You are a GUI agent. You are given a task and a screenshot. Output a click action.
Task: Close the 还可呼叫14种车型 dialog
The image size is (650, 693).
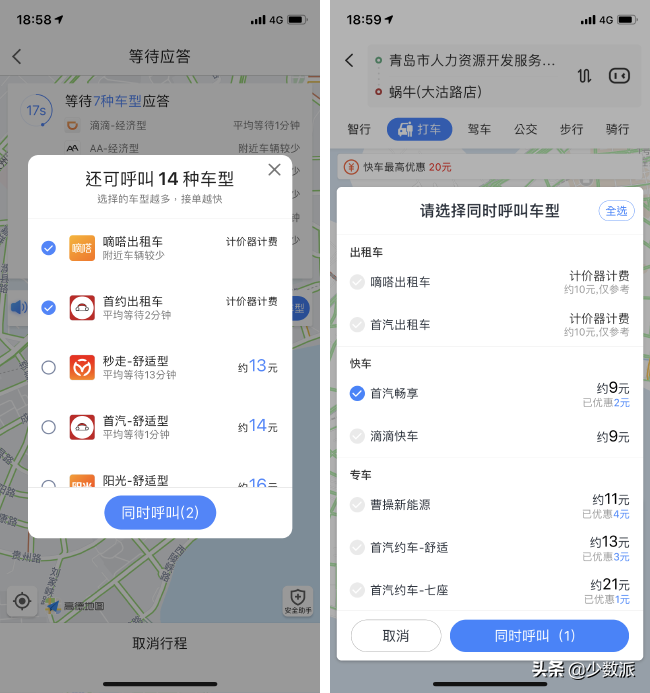(274, 170)
